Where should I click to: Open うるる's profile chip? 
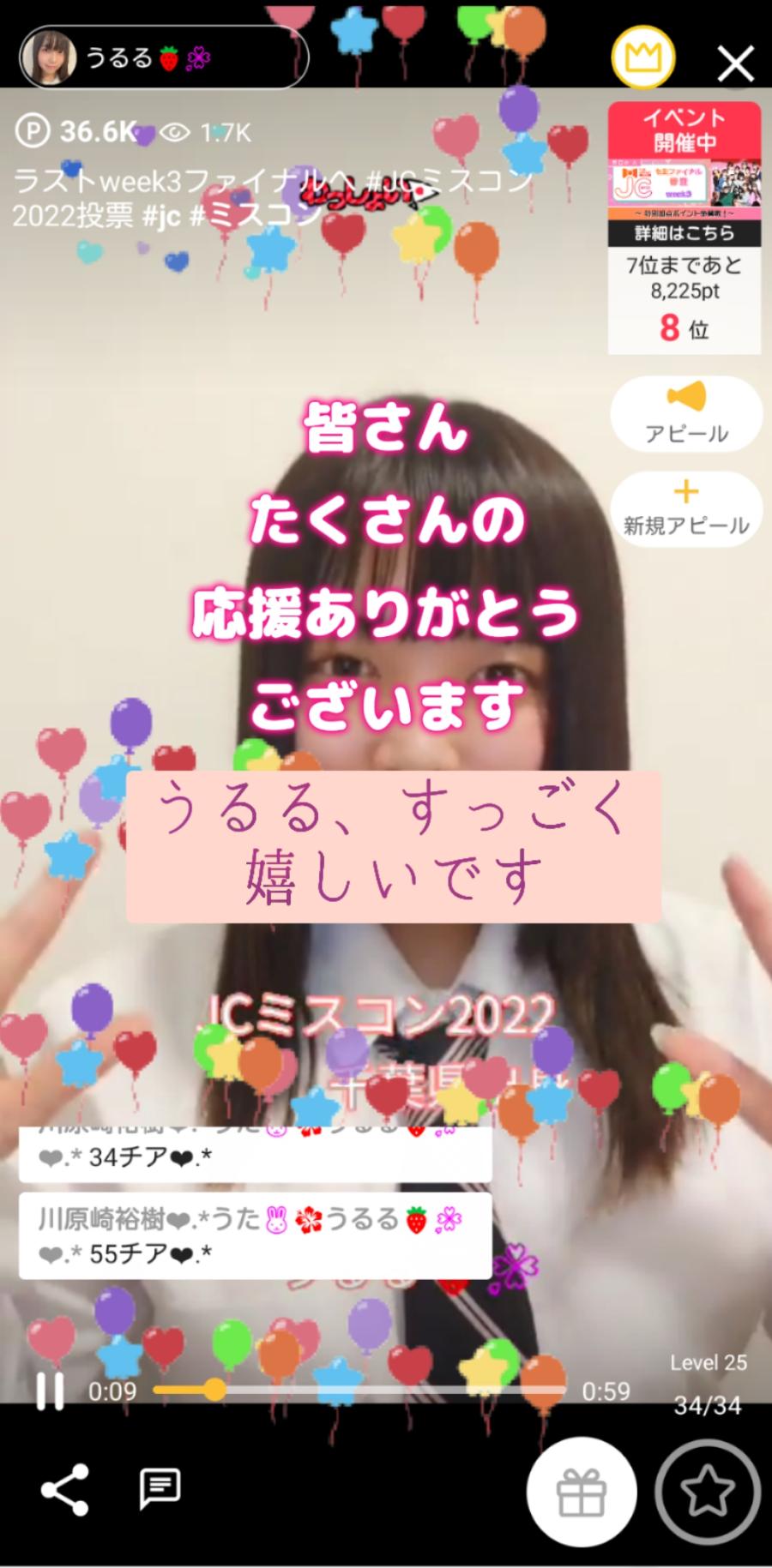(x=163, y=58)
